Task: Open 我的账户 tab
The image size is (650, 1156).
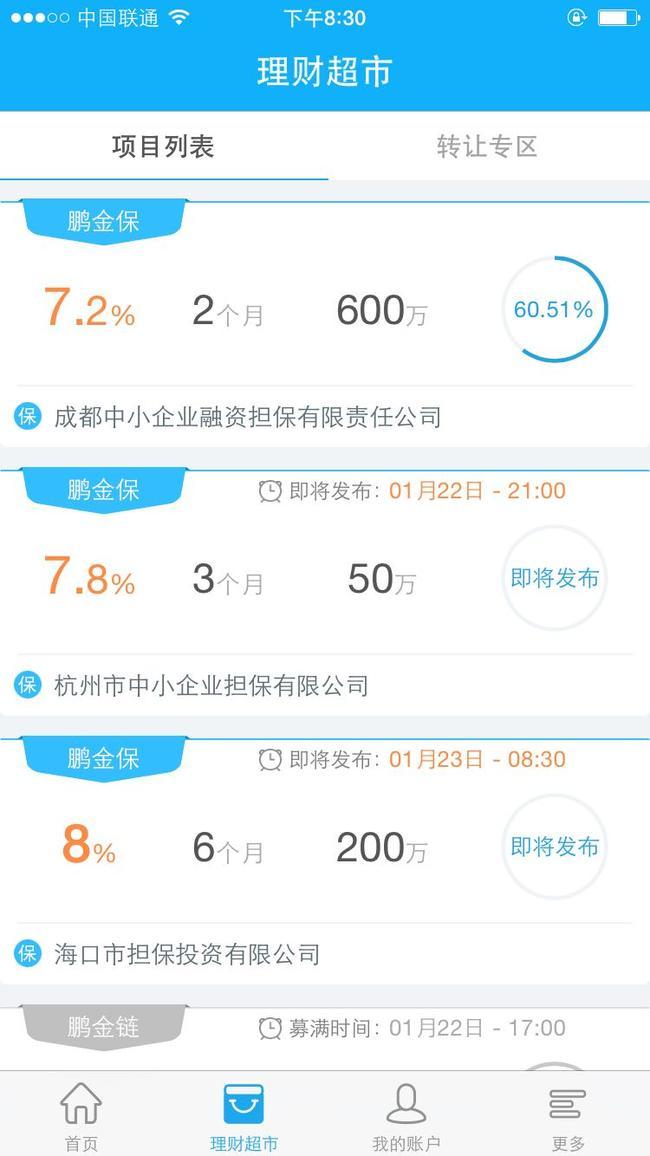Action: (x=406, y=1117)
